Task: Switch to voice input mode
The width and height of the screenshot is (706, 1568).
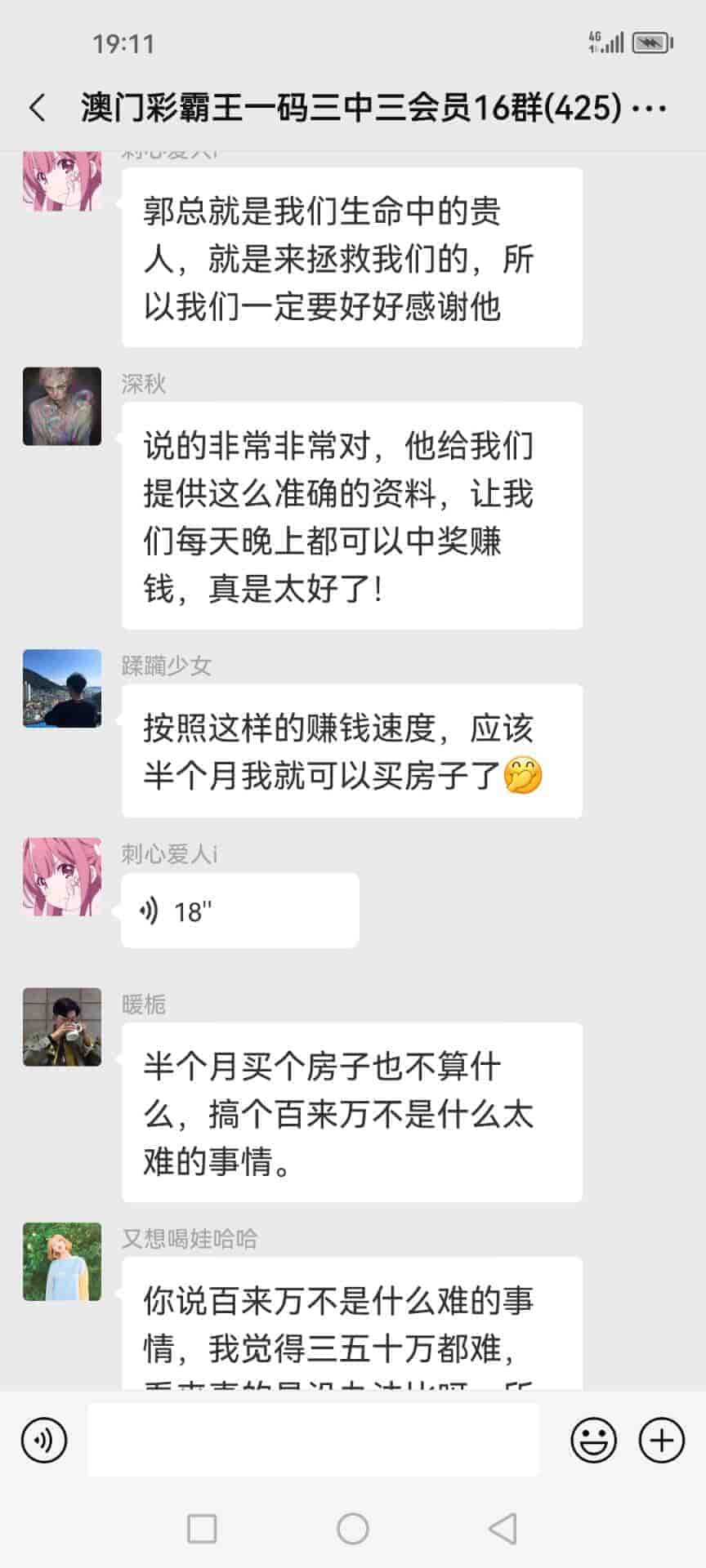Action: [44, 1440]
